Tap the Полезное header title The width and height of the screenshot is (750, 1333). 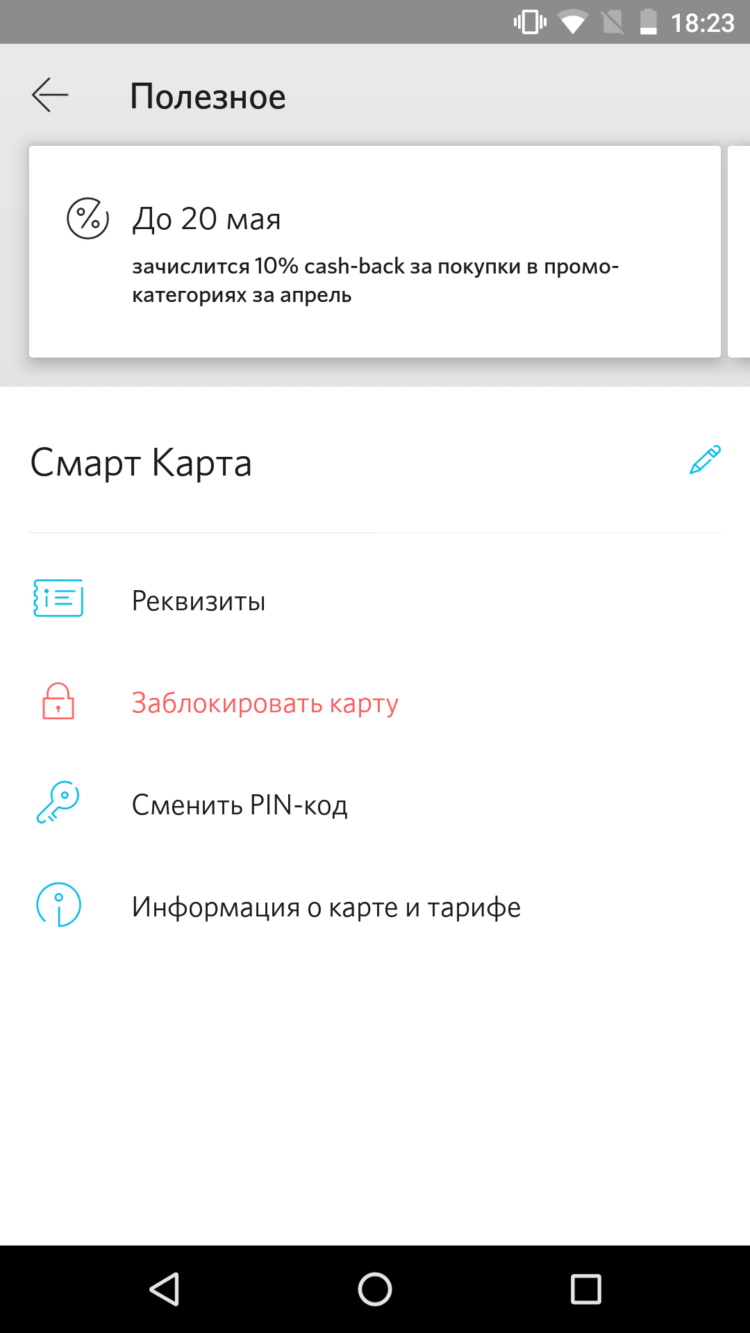(207, 95)
